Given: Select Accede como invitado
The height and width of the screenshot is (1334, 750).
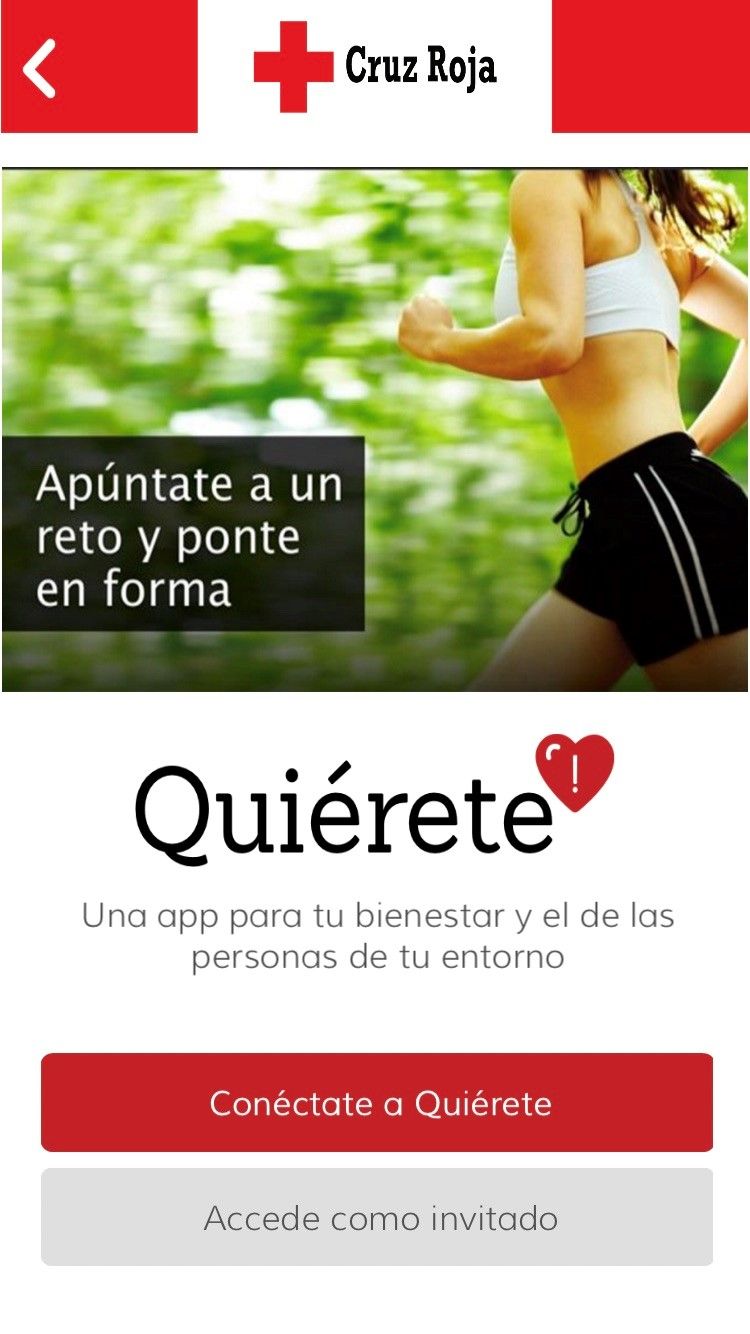Looking at the screenshot, I should (x=377, y=1217).
